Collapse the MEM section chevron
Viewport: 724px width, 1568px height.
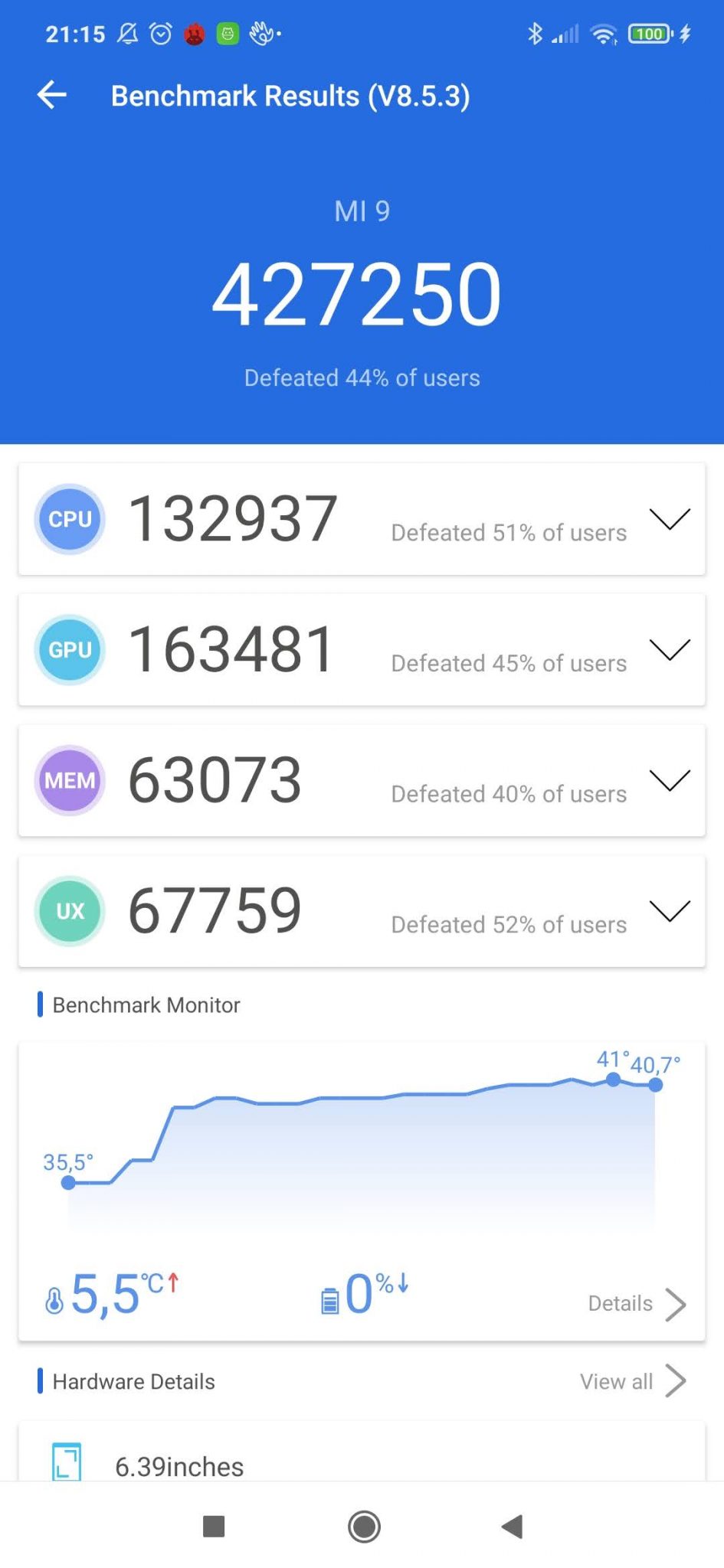click(669, 779)
